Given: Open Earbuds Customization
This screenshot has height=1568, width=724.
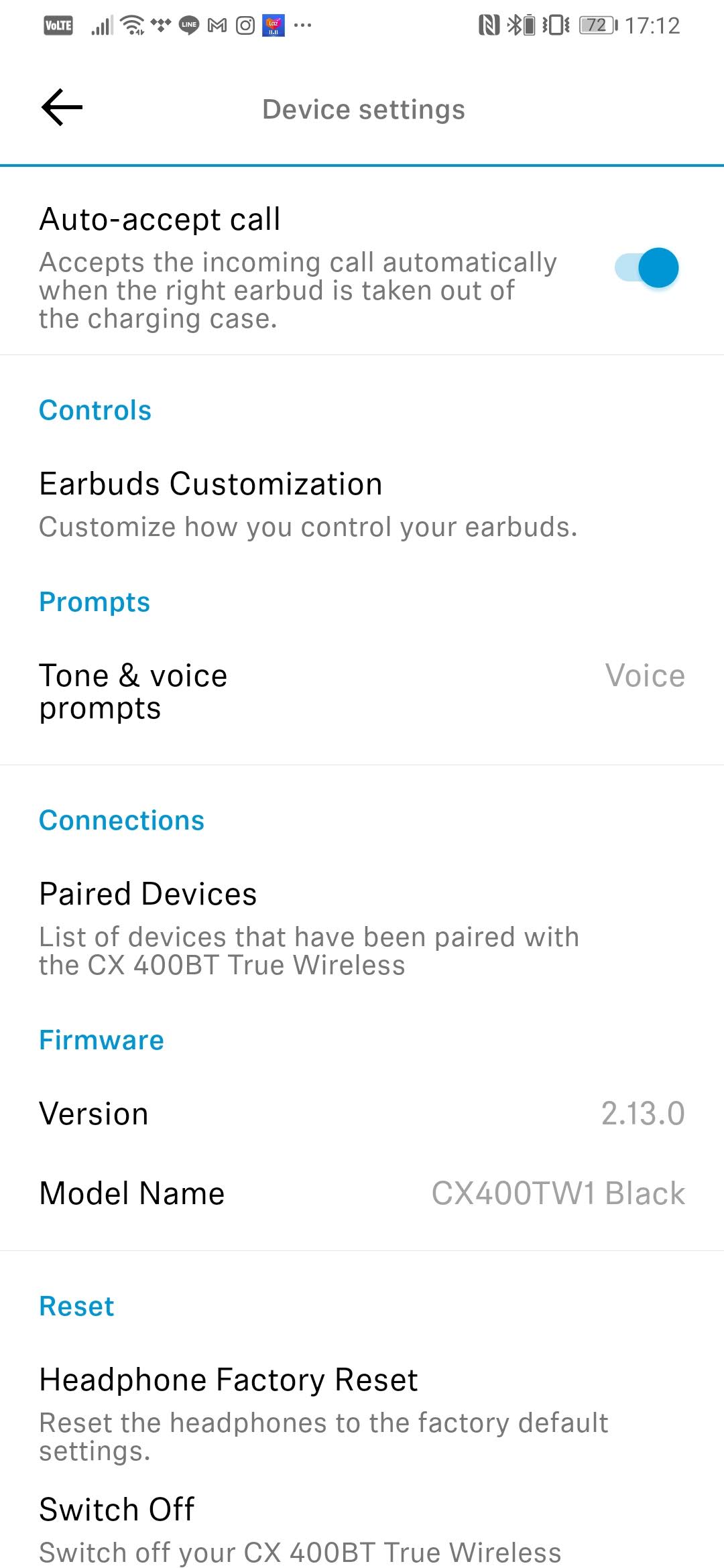Looking at the screenshot, I should 362,504.
